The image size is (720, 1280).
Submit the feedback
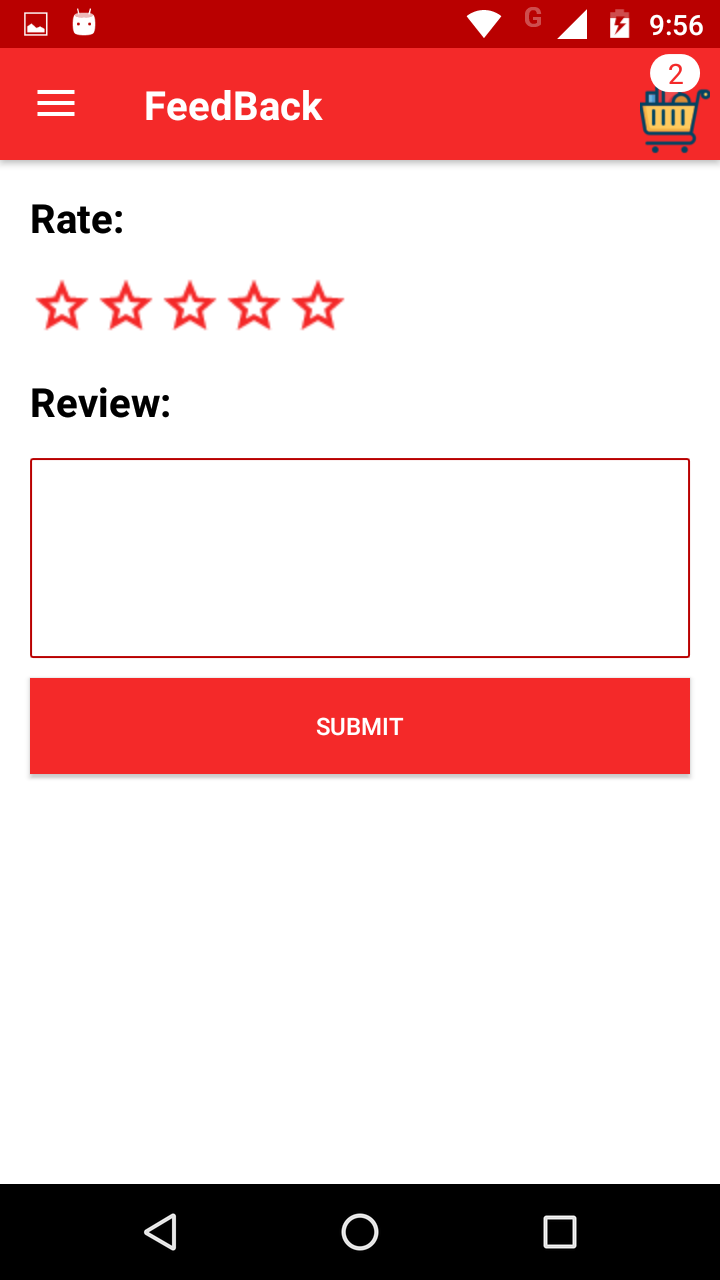360,726
